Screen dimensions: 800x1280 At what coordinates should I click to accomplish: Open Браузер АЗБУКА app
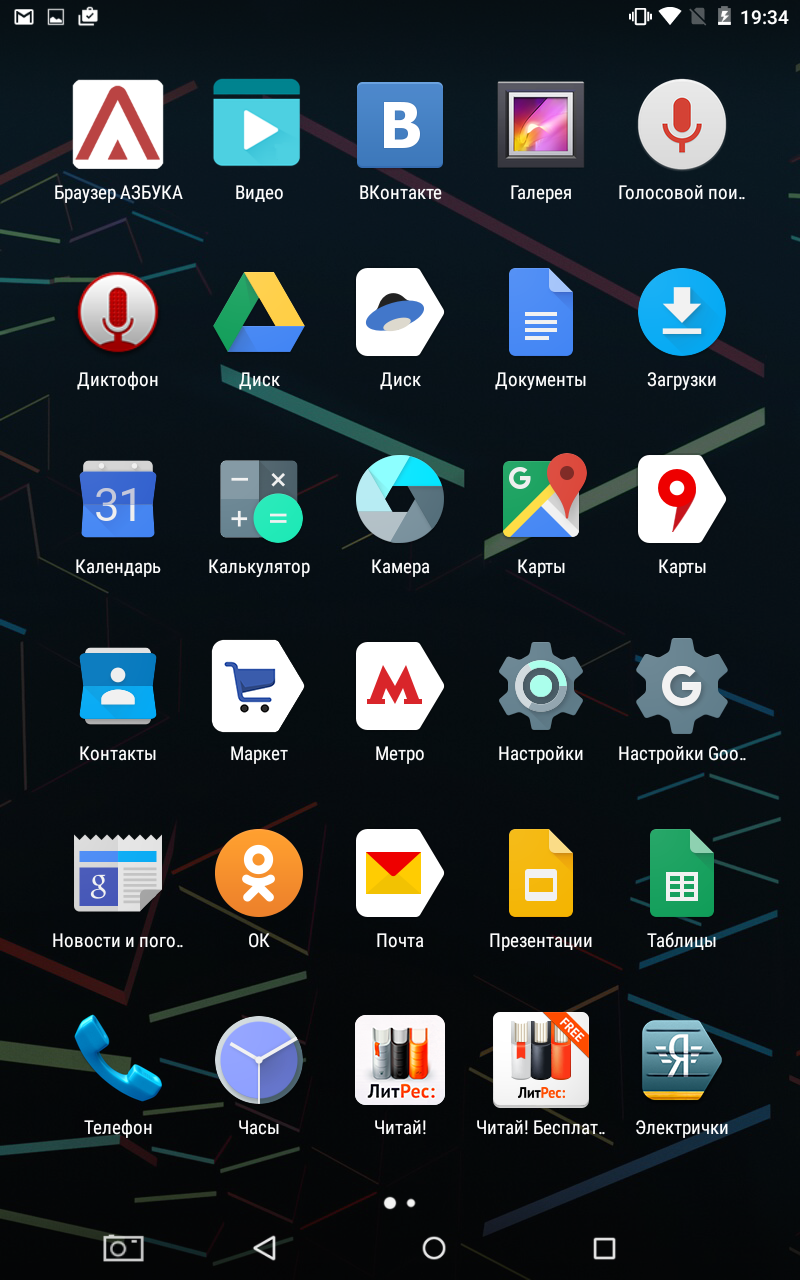tap(118, 124)
